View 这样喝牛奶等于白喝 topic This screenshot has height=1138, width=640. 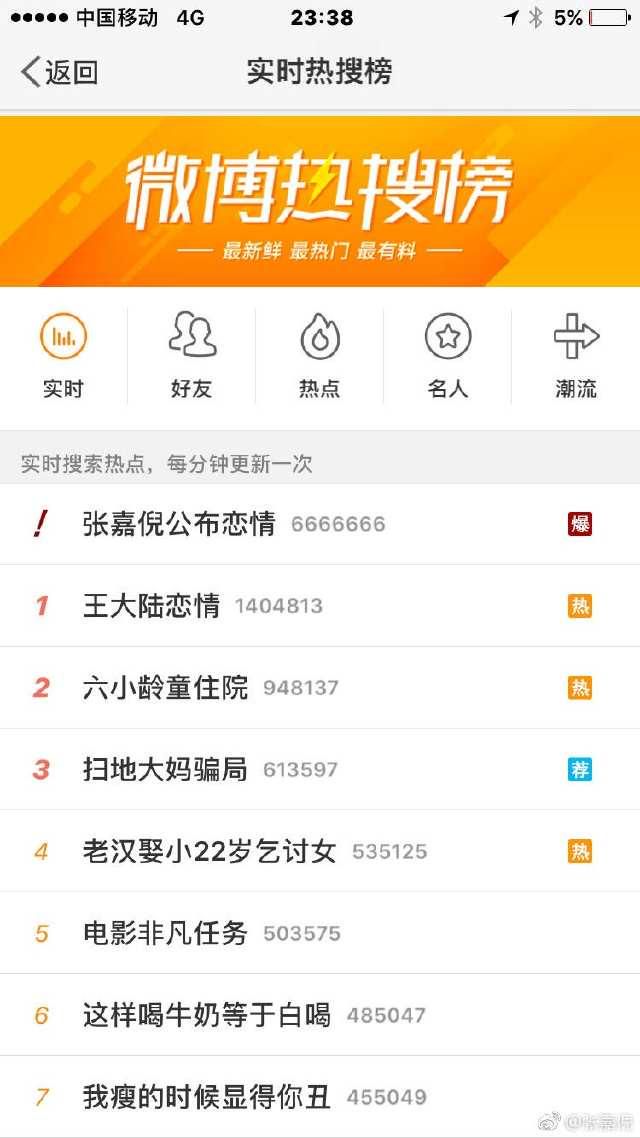(x=320, y=1015)
